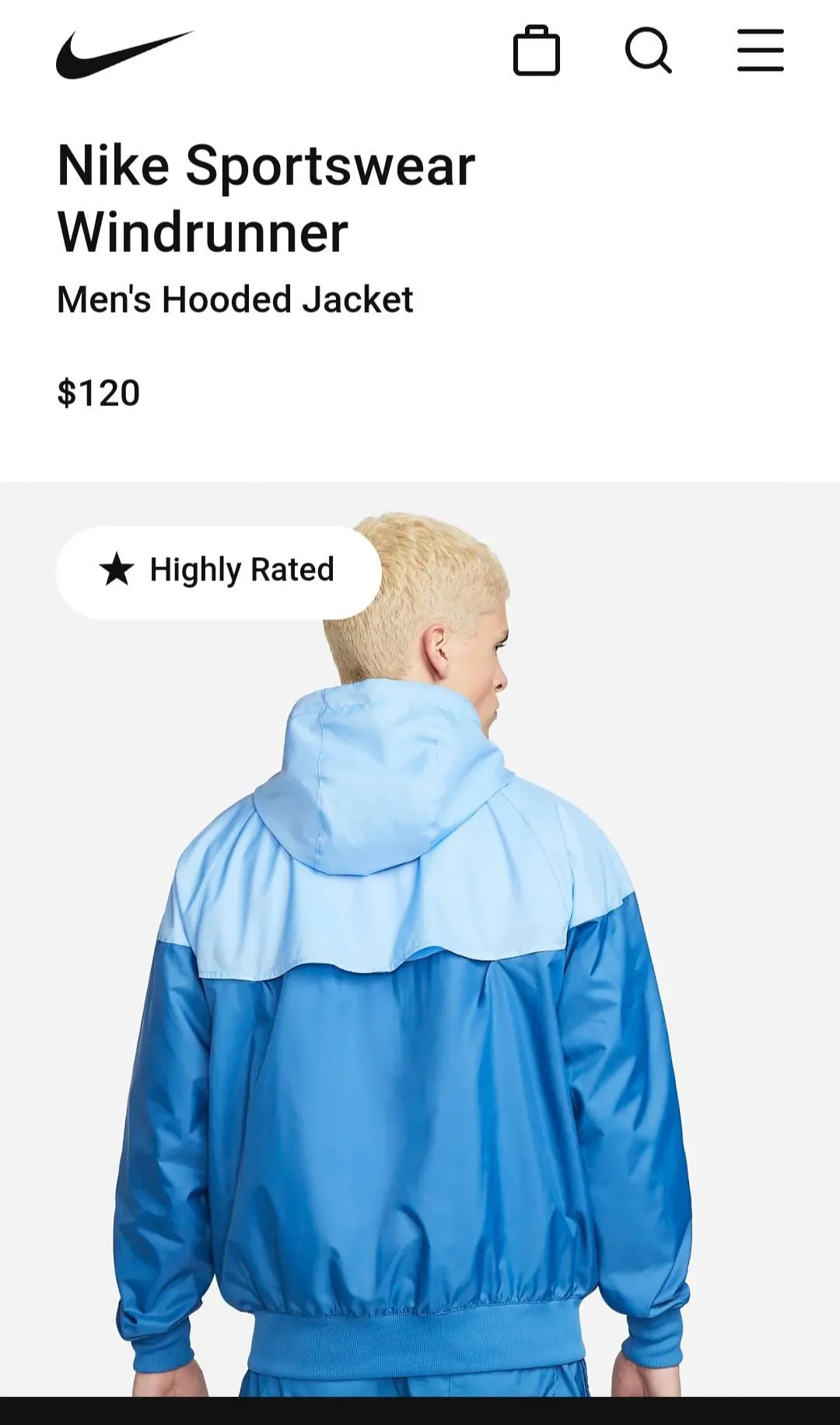840x1425 pixels.
Task: View the Windrunner jacket product photo
Action: (420, 972)
